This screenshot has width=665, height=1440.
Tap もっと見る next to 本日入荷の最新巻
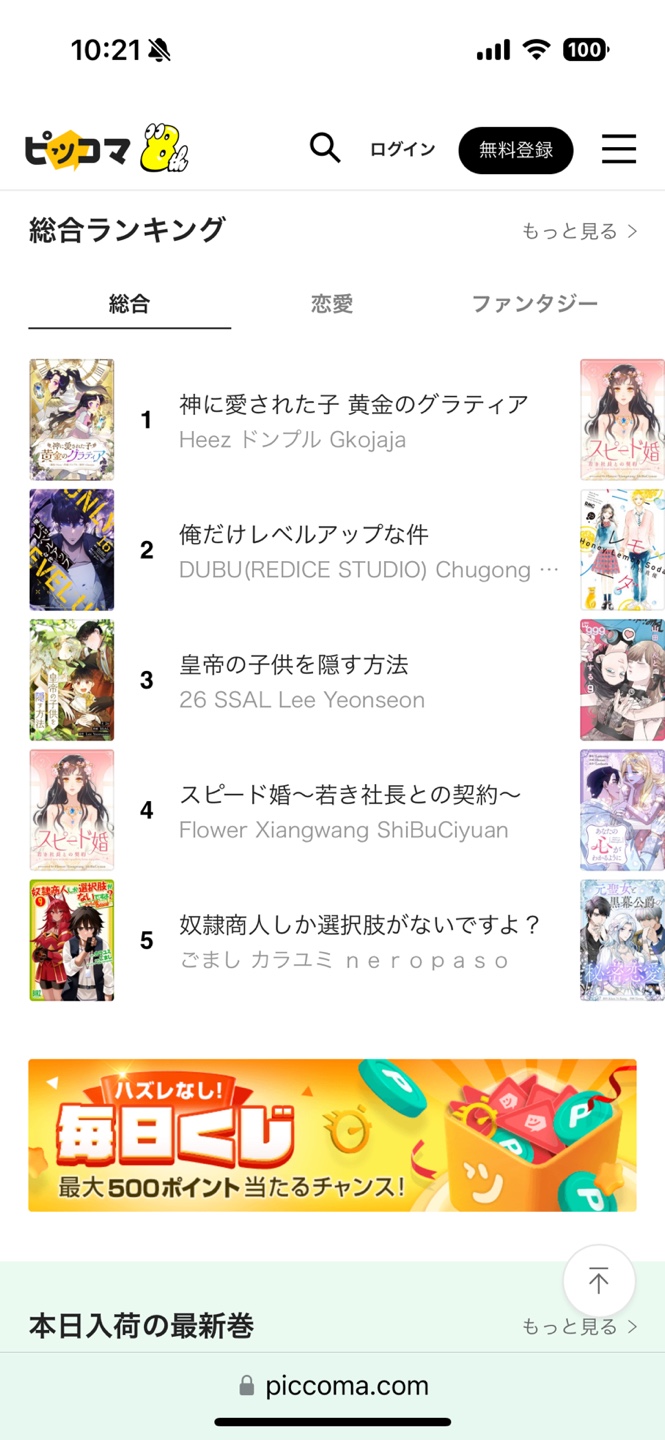click(x=579, y=1327)
